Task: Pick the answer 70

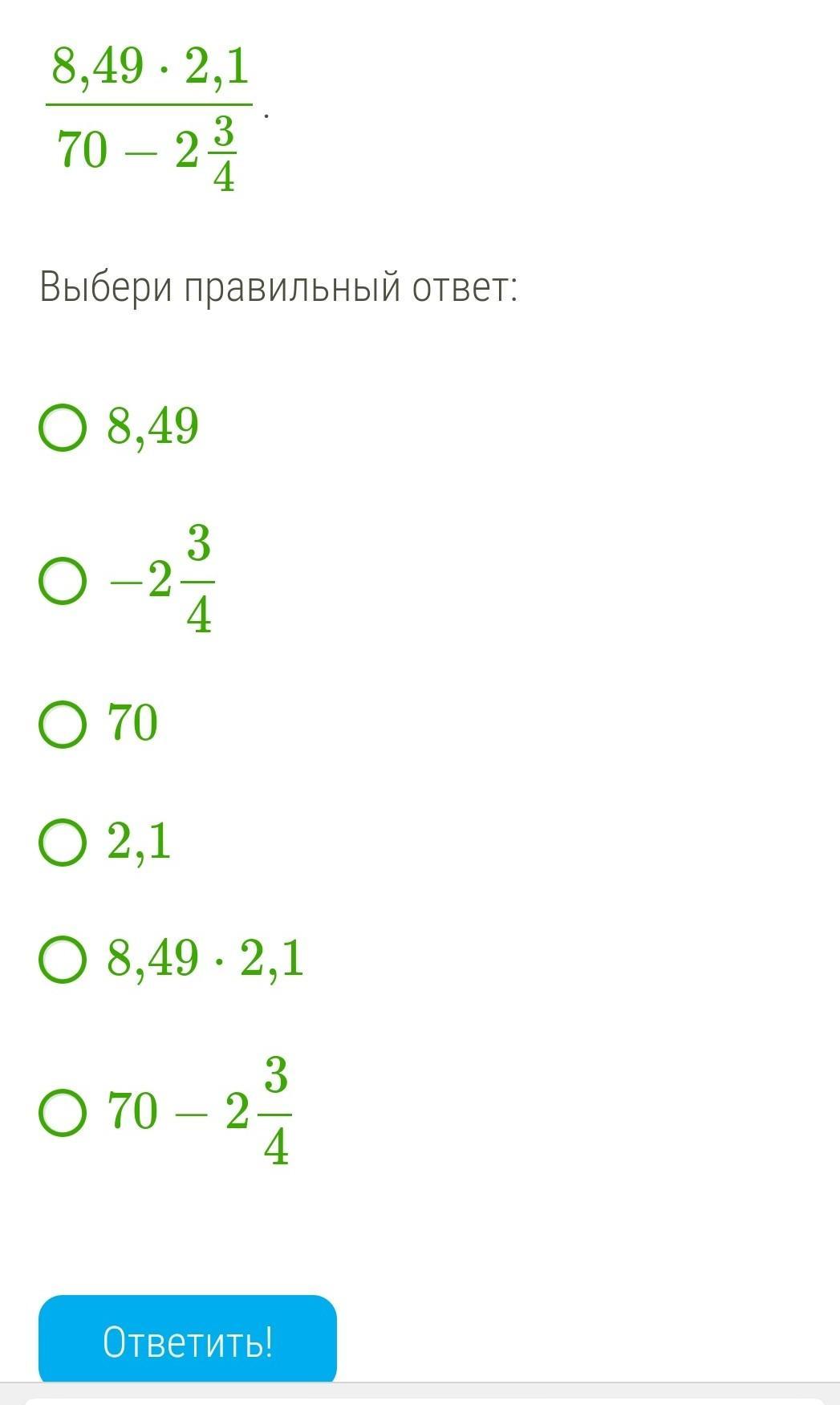Action: [x=63, y=725]
